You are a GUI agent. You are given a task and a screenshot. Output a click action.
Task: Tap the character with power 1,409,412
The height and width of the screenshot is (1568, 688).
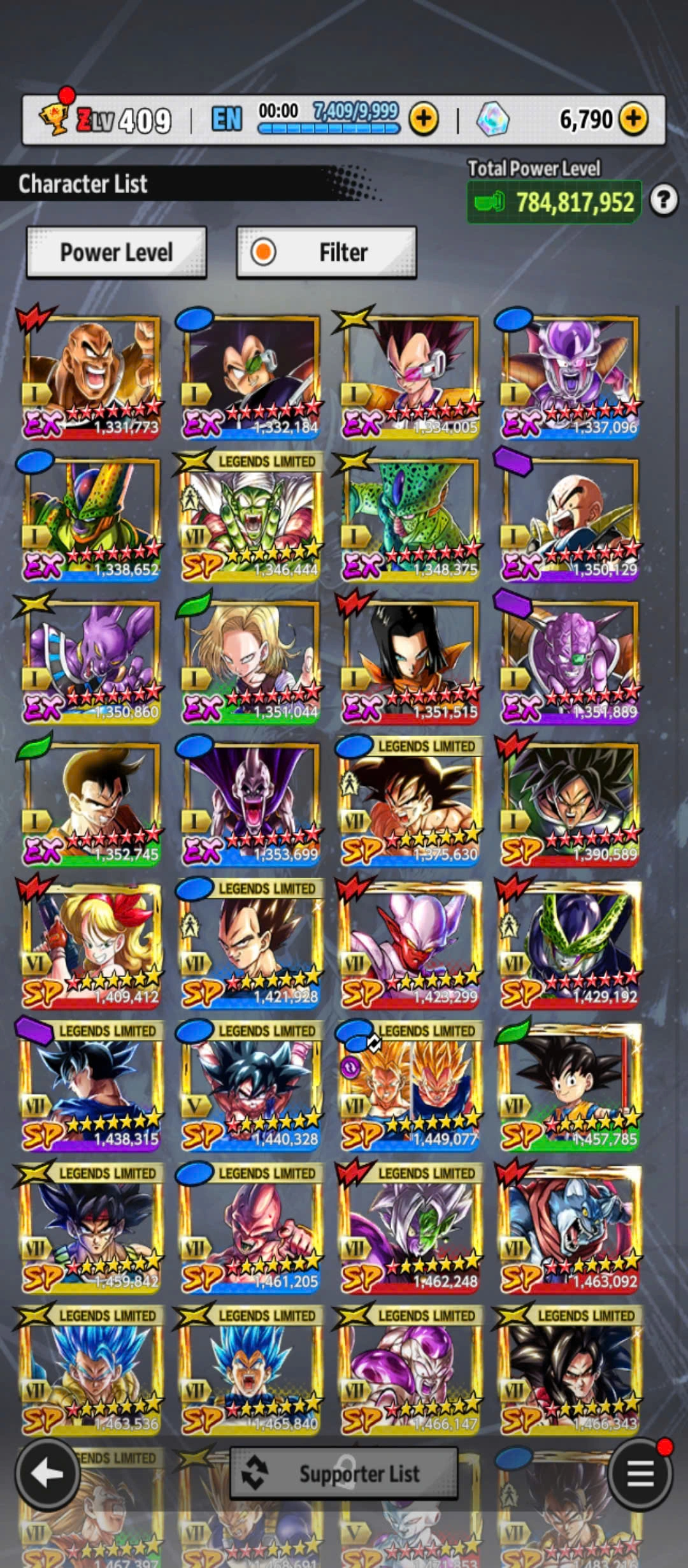pyautogui.click(x=92, y=946)
